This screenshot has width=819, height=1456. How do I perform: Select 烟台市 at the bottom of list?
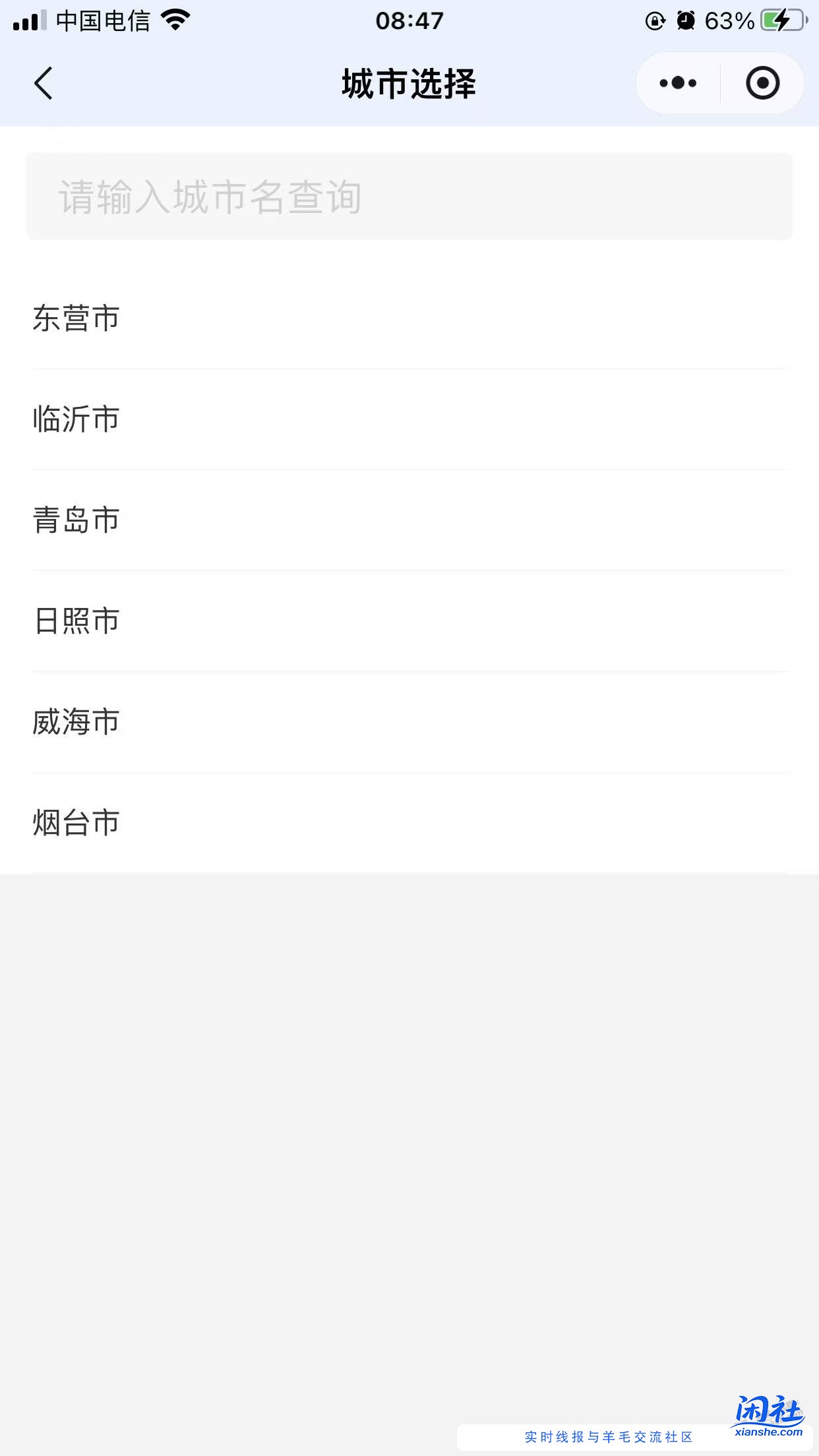[x=76, y=822]
